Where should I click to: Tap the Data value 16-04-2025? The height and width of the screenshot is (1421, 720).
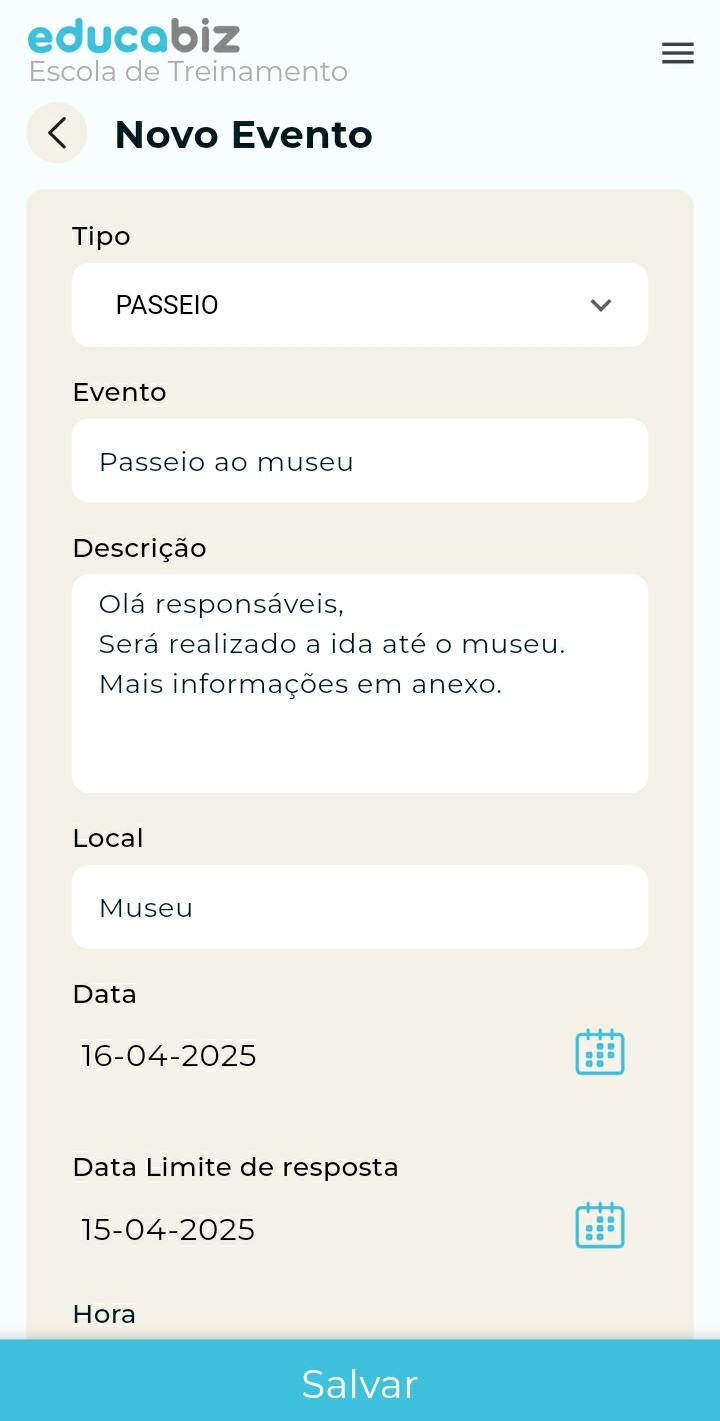[x=169, y=1056]
